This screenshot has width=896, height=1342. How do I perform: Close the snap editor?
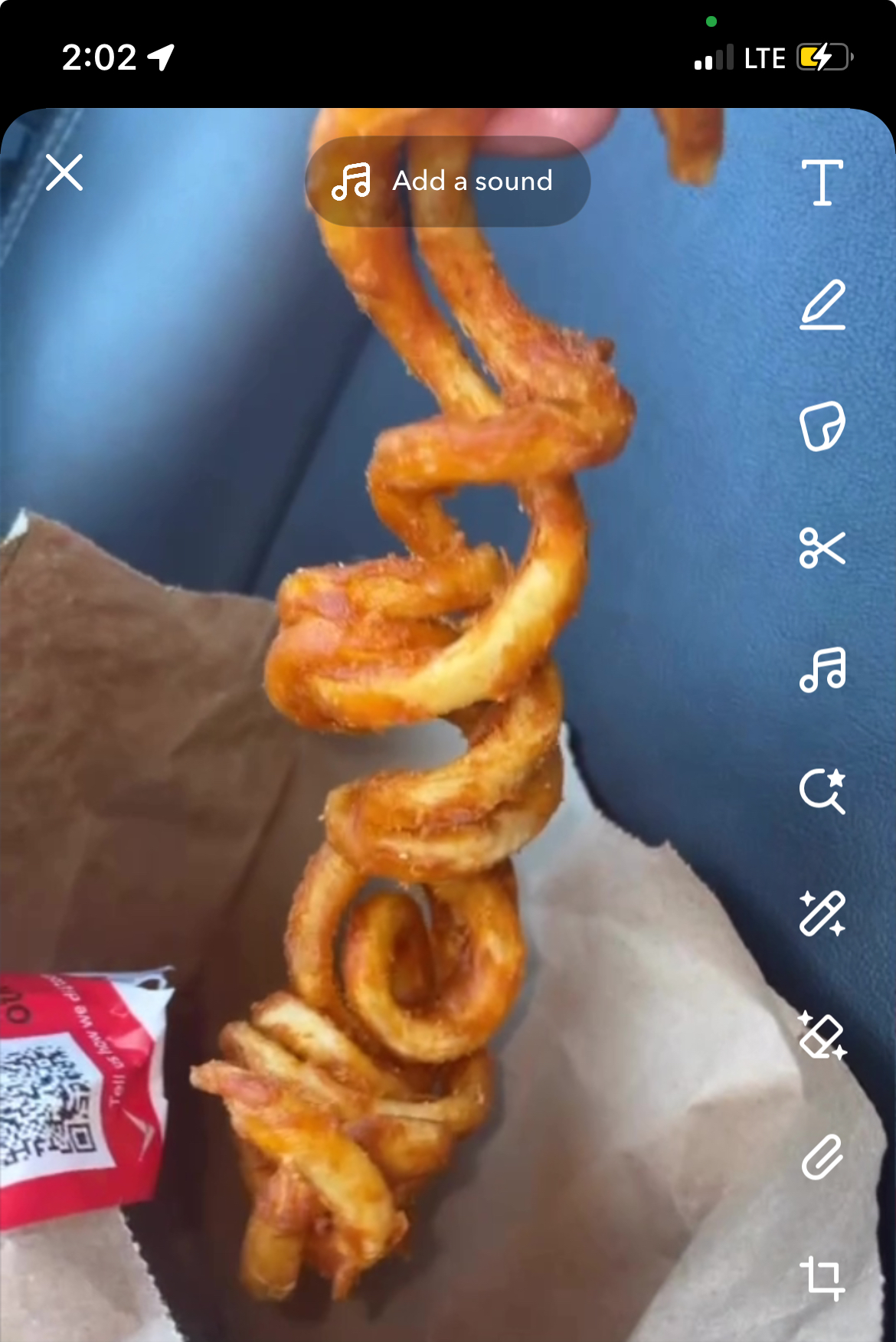(64, 173)
